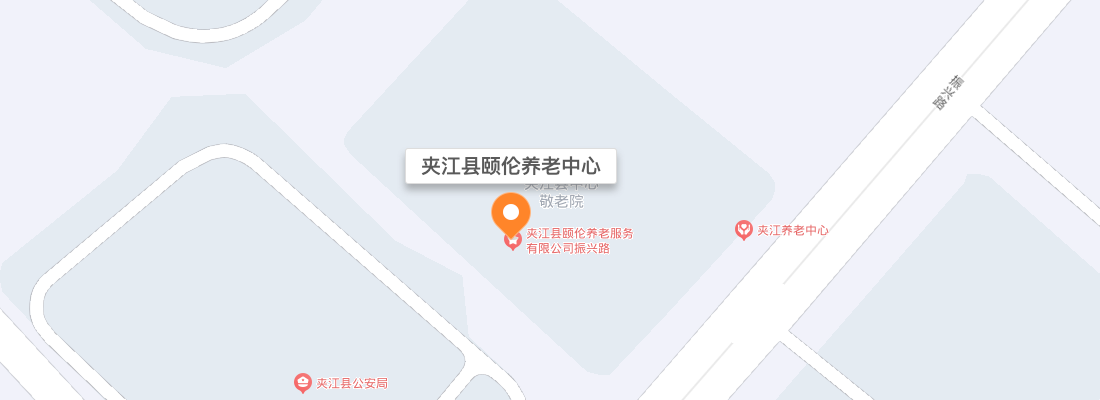The height and width of the screenshot is (400, 1100).
Task: Open the 夹江县颐伦养老中心 callout label
Action: coord(510,166)
